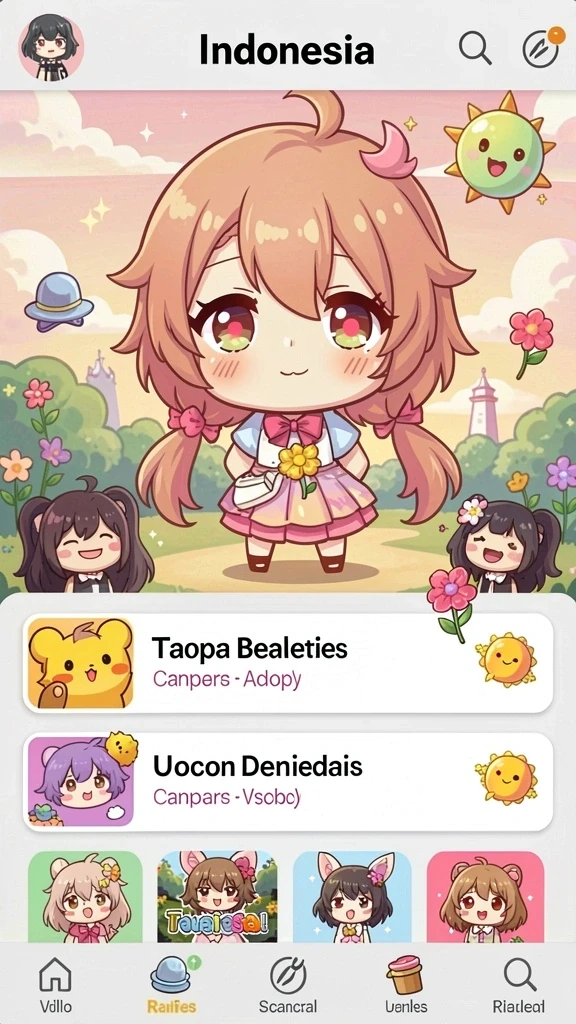Tap the sun icon on Uocon Deniedais
Image resolution: width=576 pixels, height=1024 pixels.
point(506,777)
